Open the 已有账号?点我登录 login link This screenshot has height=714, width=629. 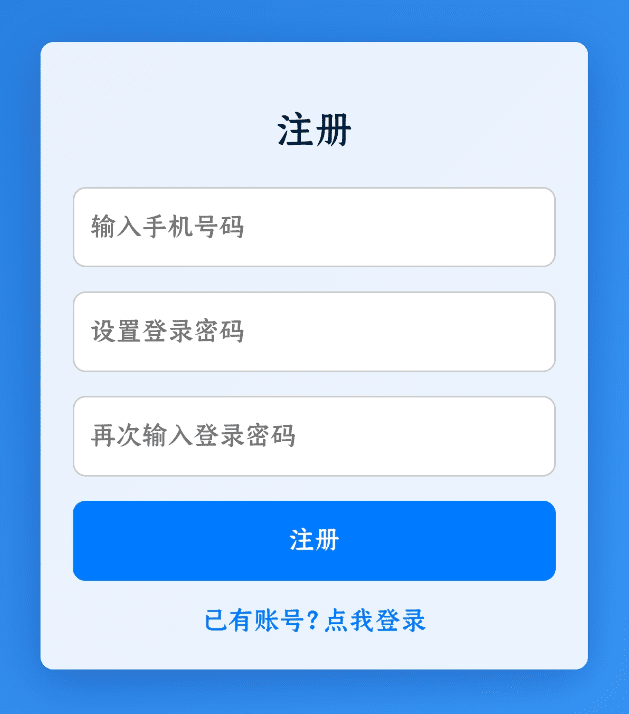tap(315, 621)
